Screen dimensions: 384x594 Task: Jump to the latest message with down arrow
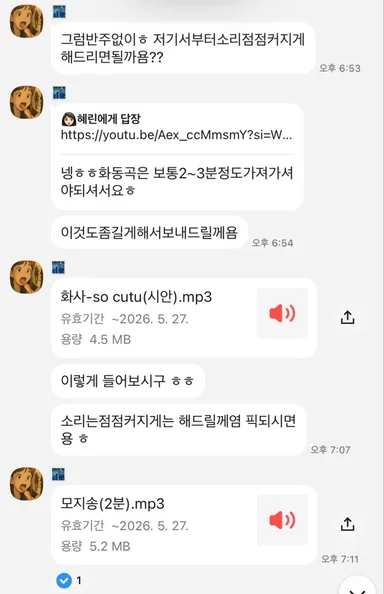tap(357, 586)
